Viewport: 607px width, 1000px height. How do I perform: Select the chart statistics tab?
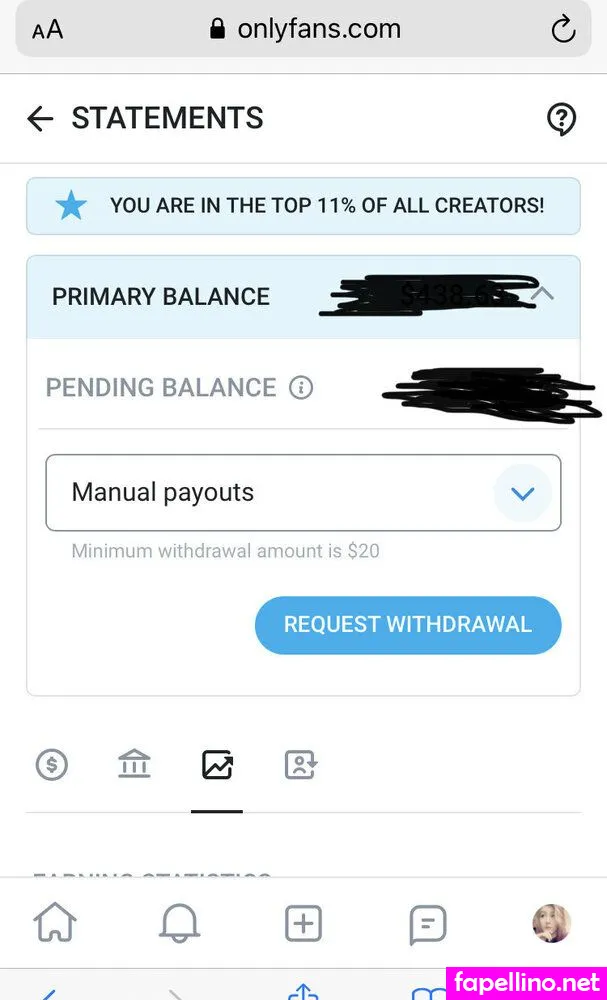click(x=217, y=766)
